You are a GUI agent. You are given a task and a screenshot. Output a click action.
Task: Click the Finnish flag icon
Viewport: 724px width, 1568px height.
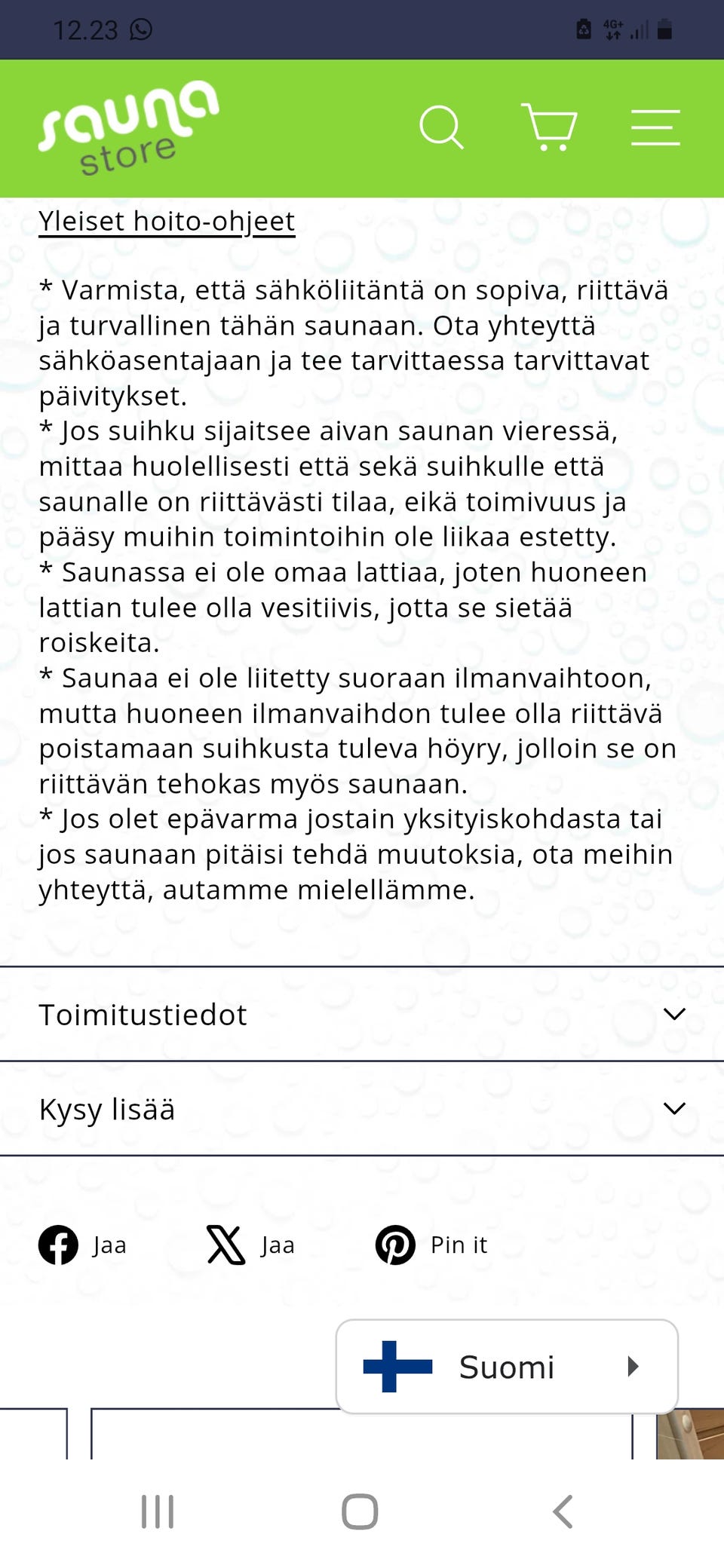click(x=397, y=1367)
